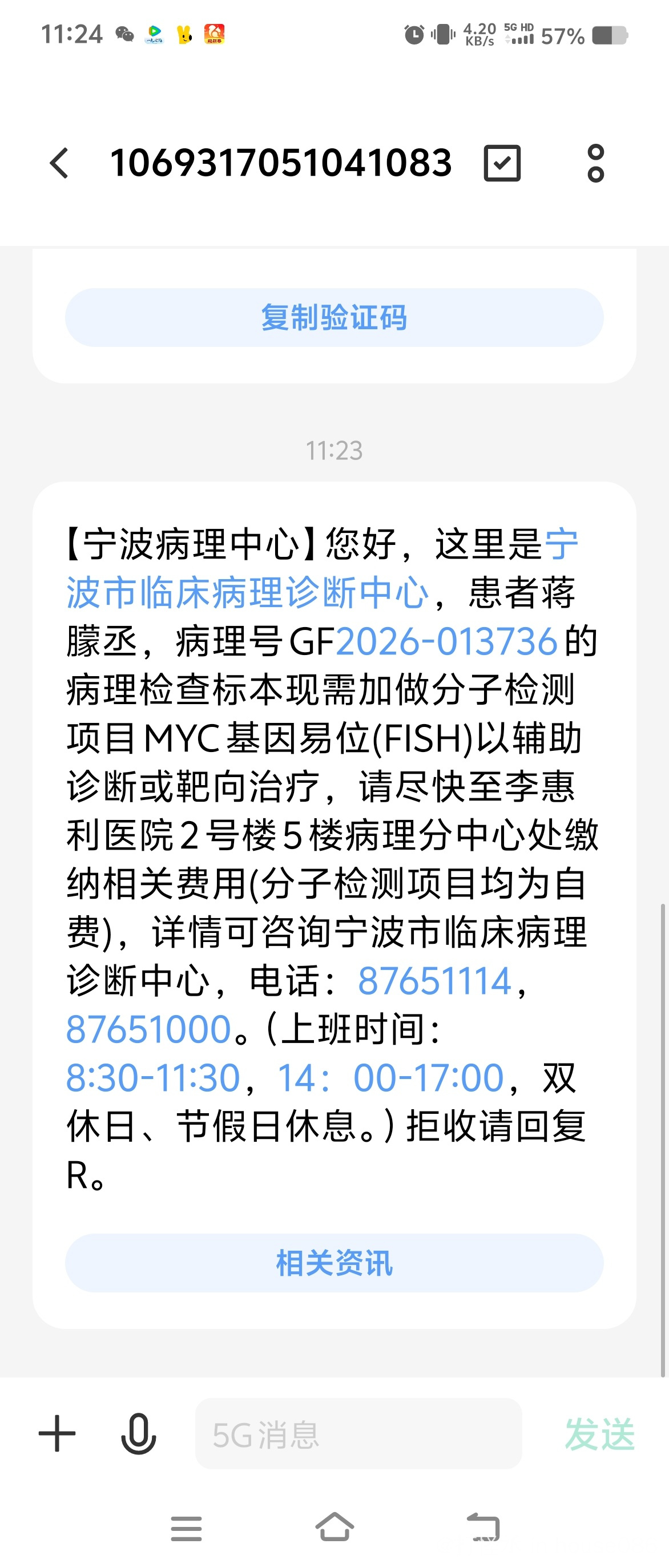
Task: Open the plus attachment menu
Action: pyautogui.click(x=57, y=1433)
